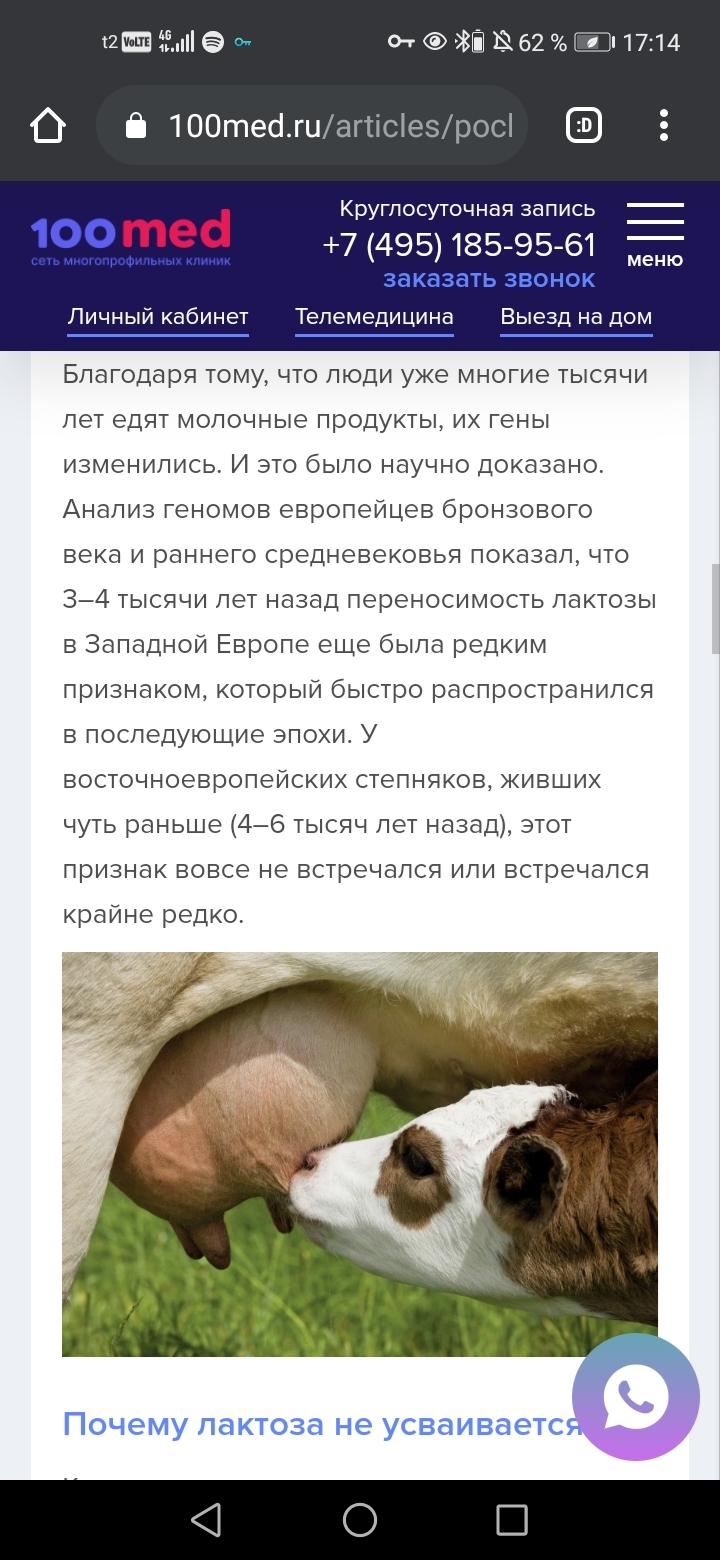Screen dimensions: 720x1560
Task: Open the site «меню» hamburger
Action: pos(655,236)
